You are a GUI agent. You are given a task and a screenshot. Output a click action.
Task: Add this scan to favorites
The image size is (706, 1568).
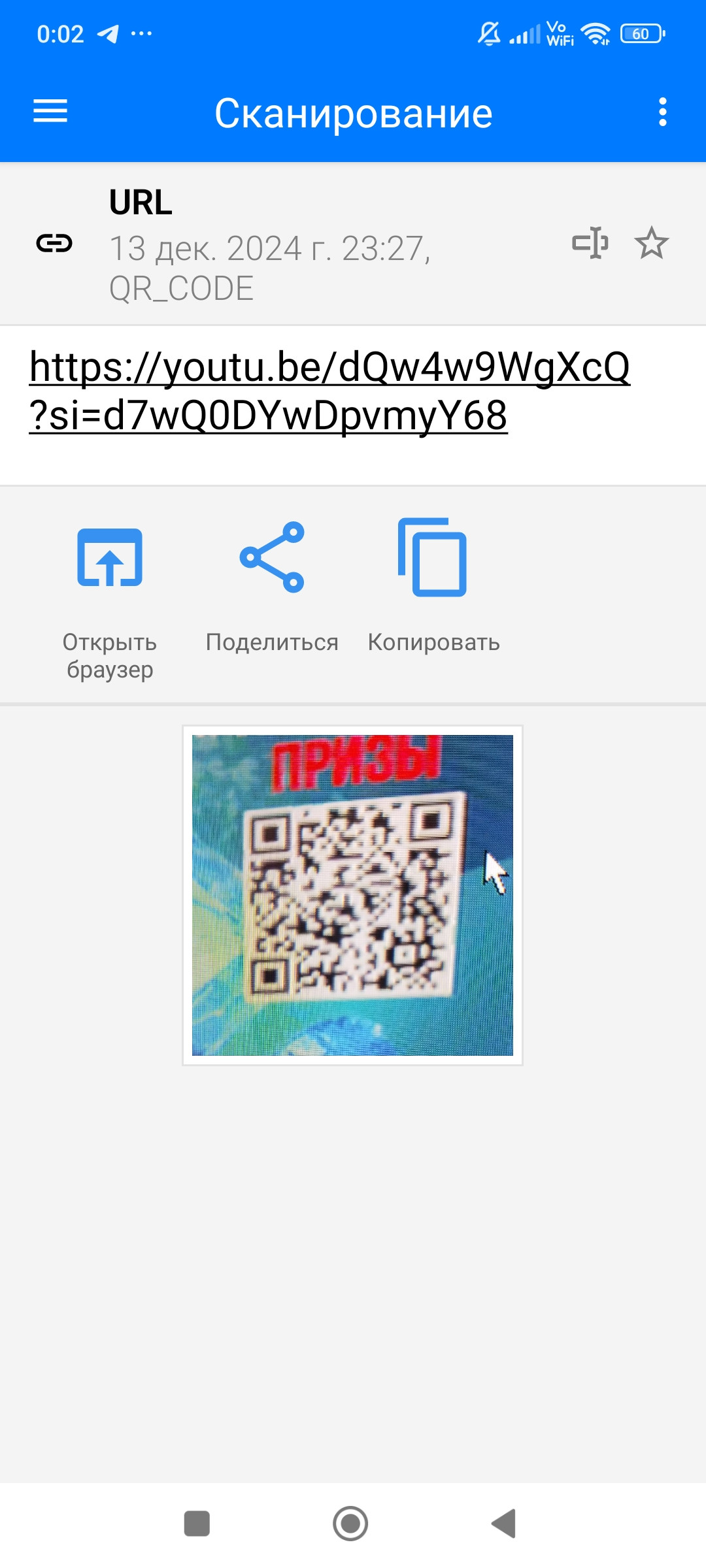click(651, 243)
